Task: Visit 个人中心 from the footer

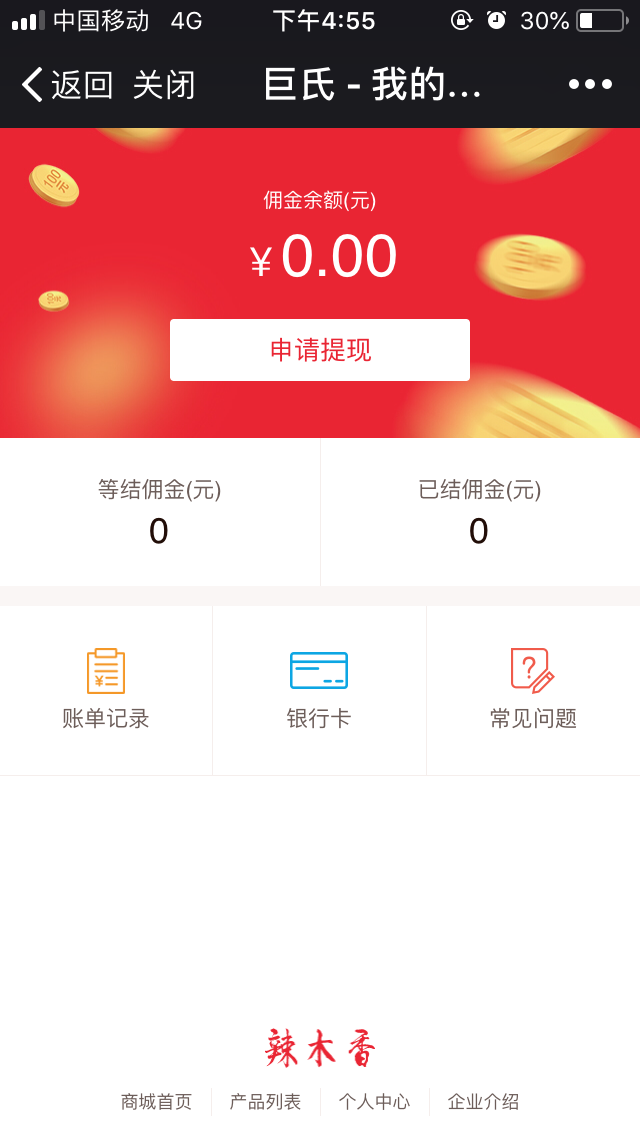Action: pos(374,1101)
